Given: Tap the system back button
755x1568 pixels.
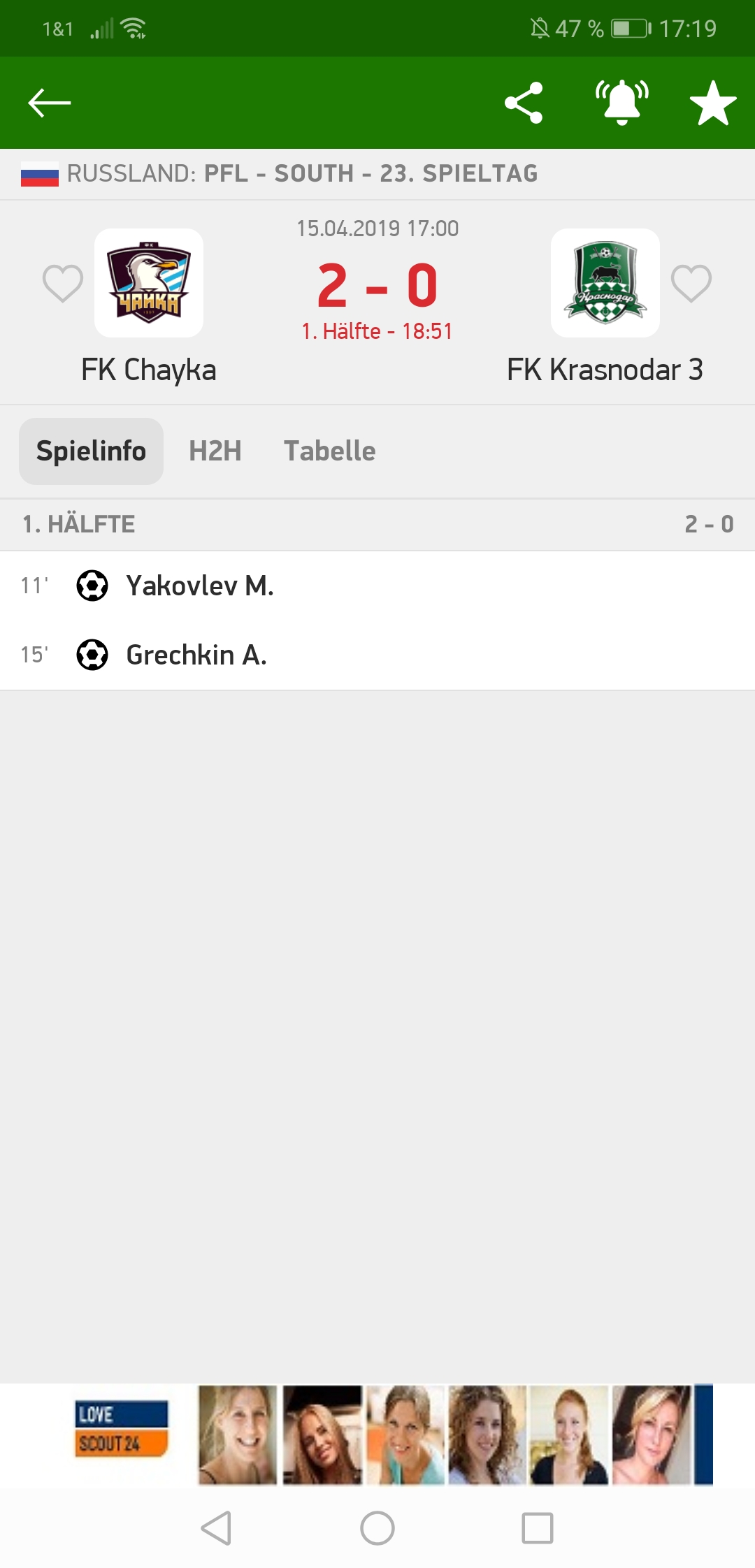Looking at the screenshot, I should point(216,1528).
